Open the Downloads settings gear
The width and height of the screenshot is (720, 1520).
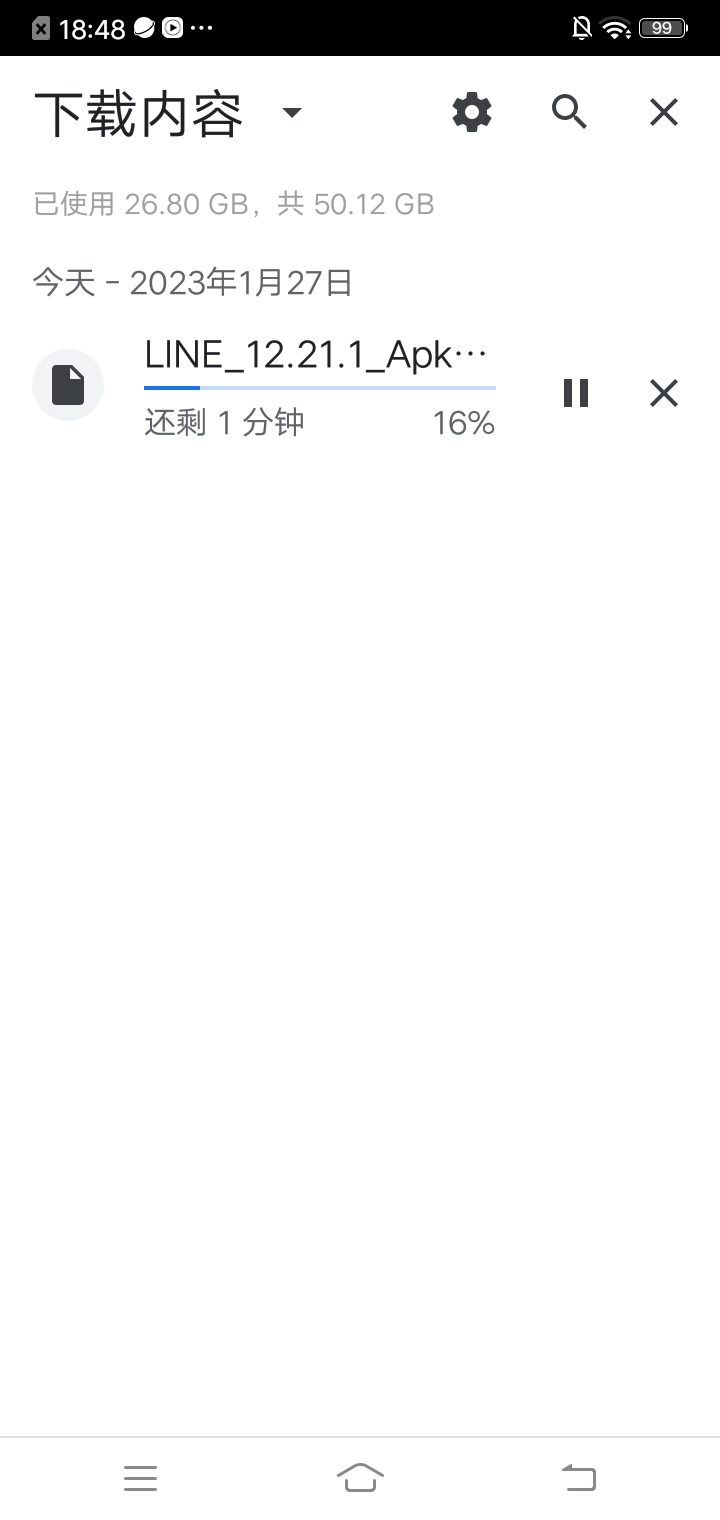pos(472,112)
